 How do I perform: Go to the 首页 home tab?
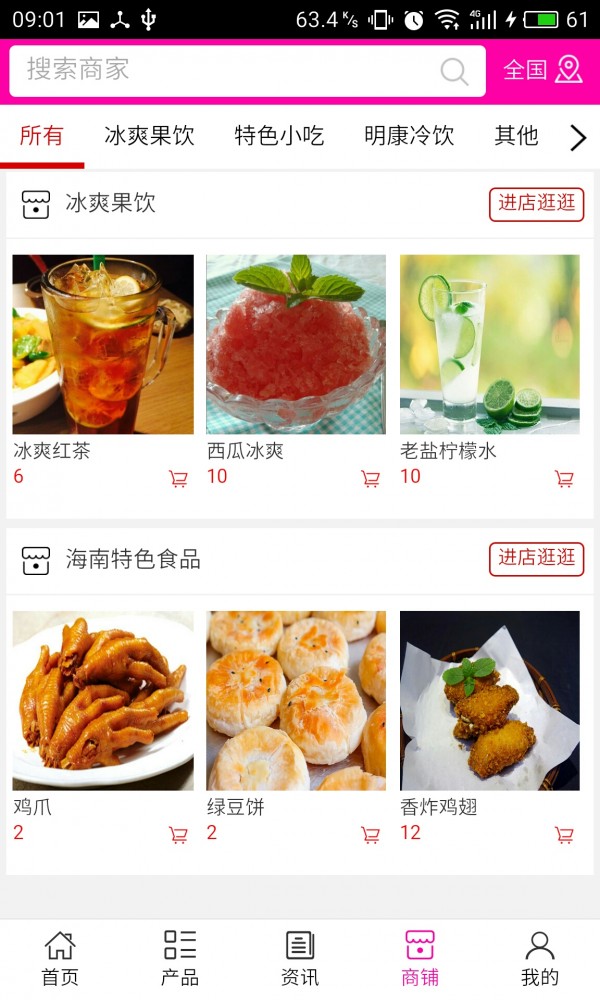pyautogui.click(x=60, y=958)
